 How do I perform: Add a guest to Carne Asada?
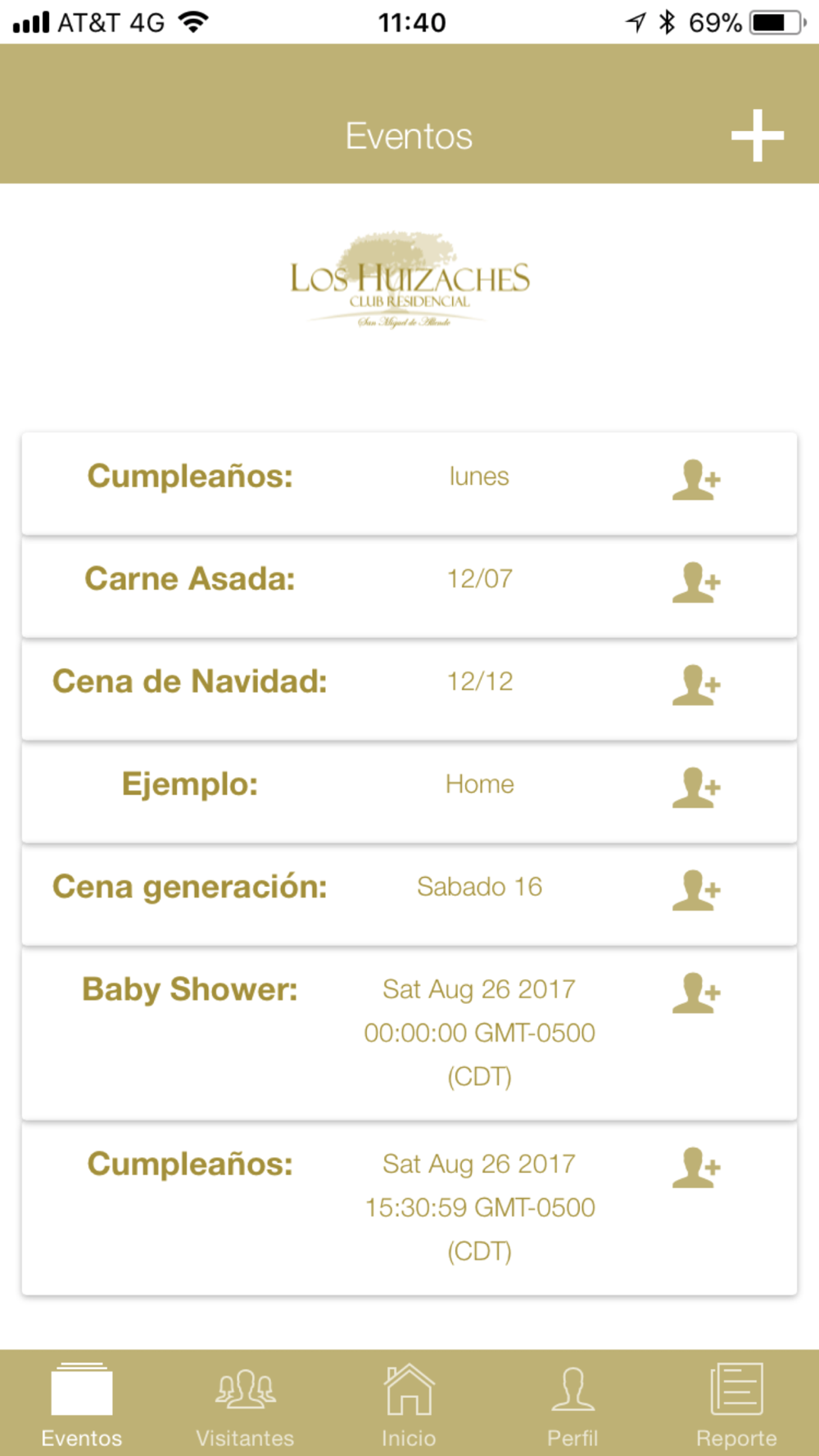[695, 582]
